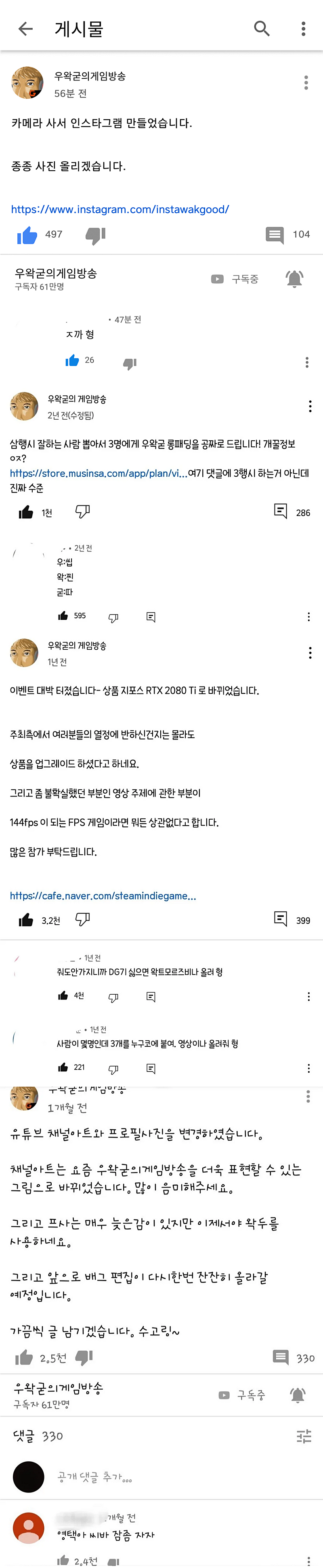Like the comment with 221 likes
The width and height of the screenshot is (323, 1568).
63,1067
